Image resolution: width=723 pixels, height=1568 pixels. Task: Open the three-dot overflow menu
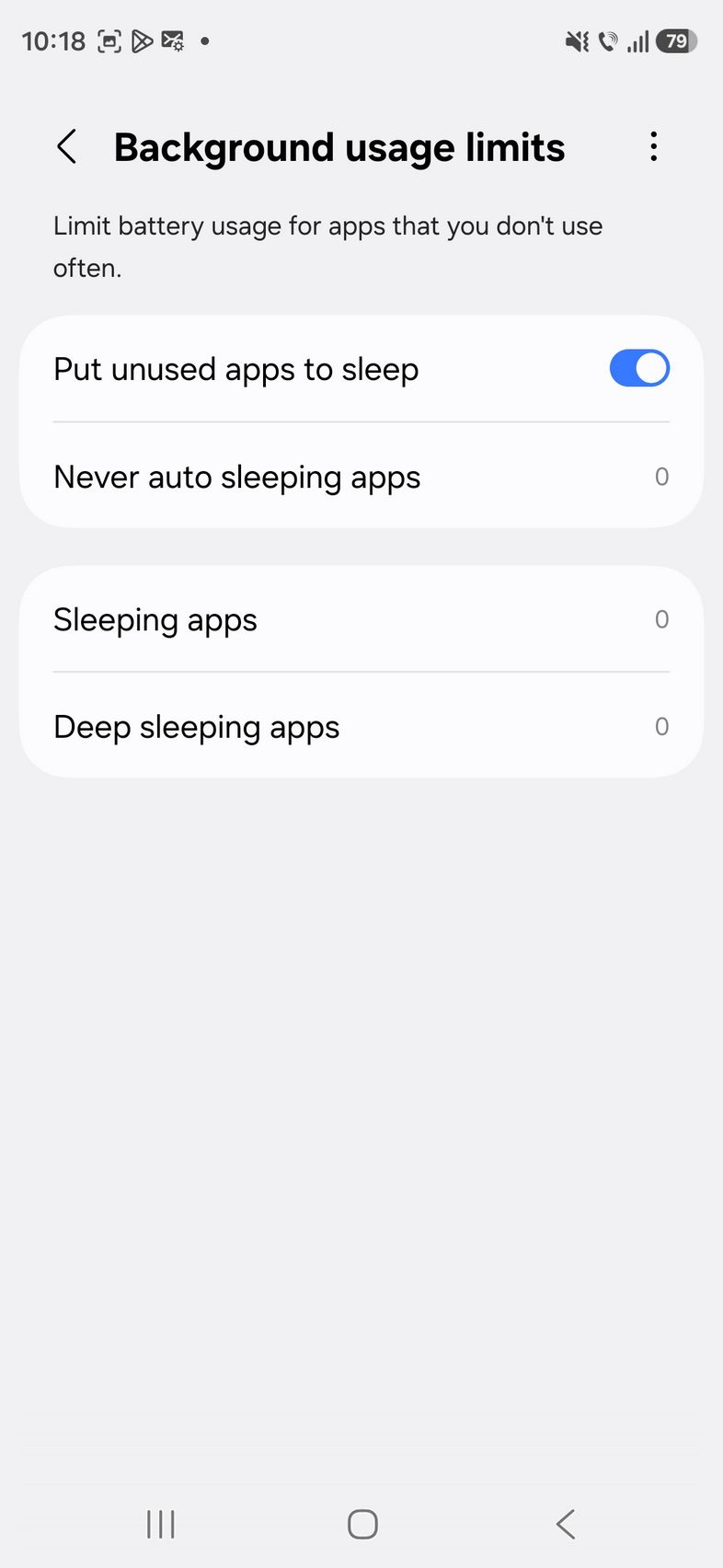coord(653,147)
